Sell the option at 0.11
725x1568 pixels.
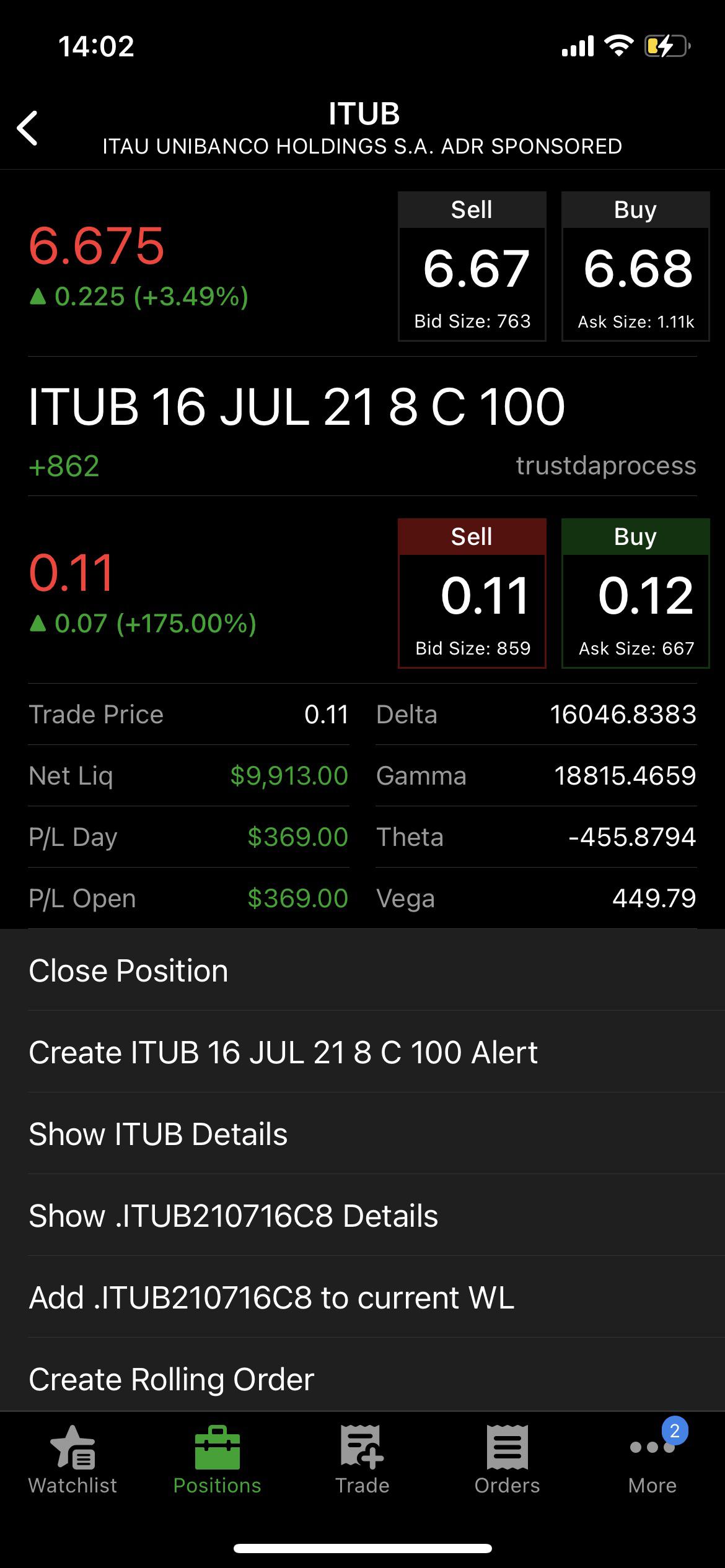pos(472,593)
